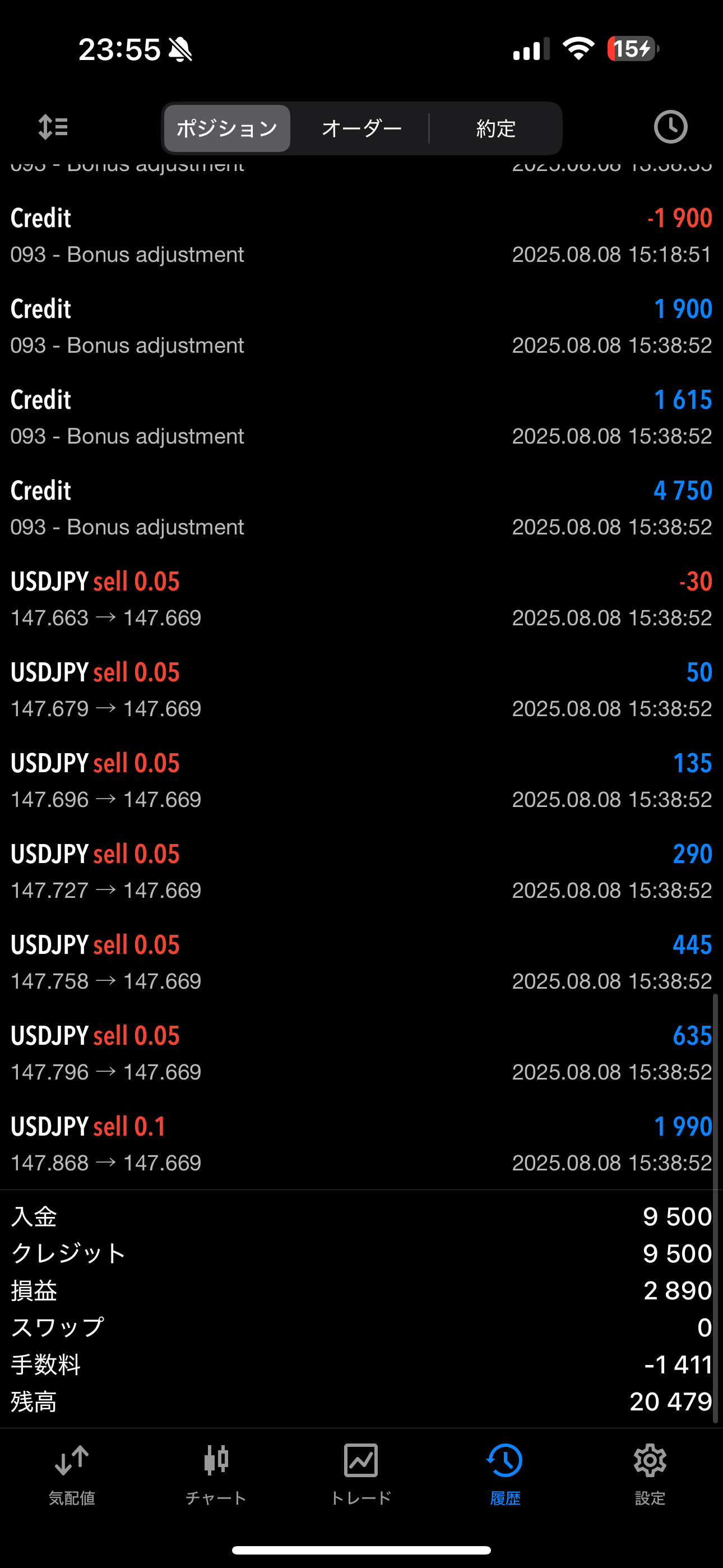Switch to the オーダー segment

[x=361, y=128]
